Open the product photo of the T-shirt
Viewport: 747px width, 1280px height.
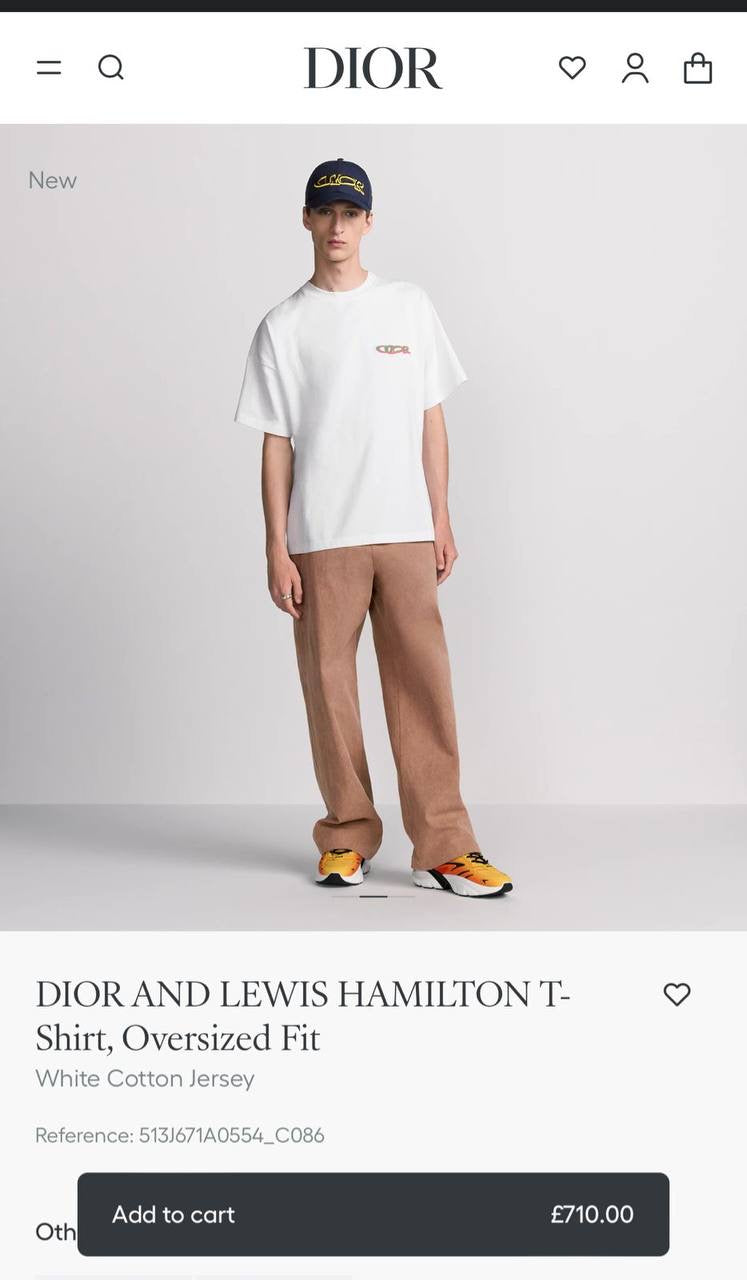tap(373, 527)
